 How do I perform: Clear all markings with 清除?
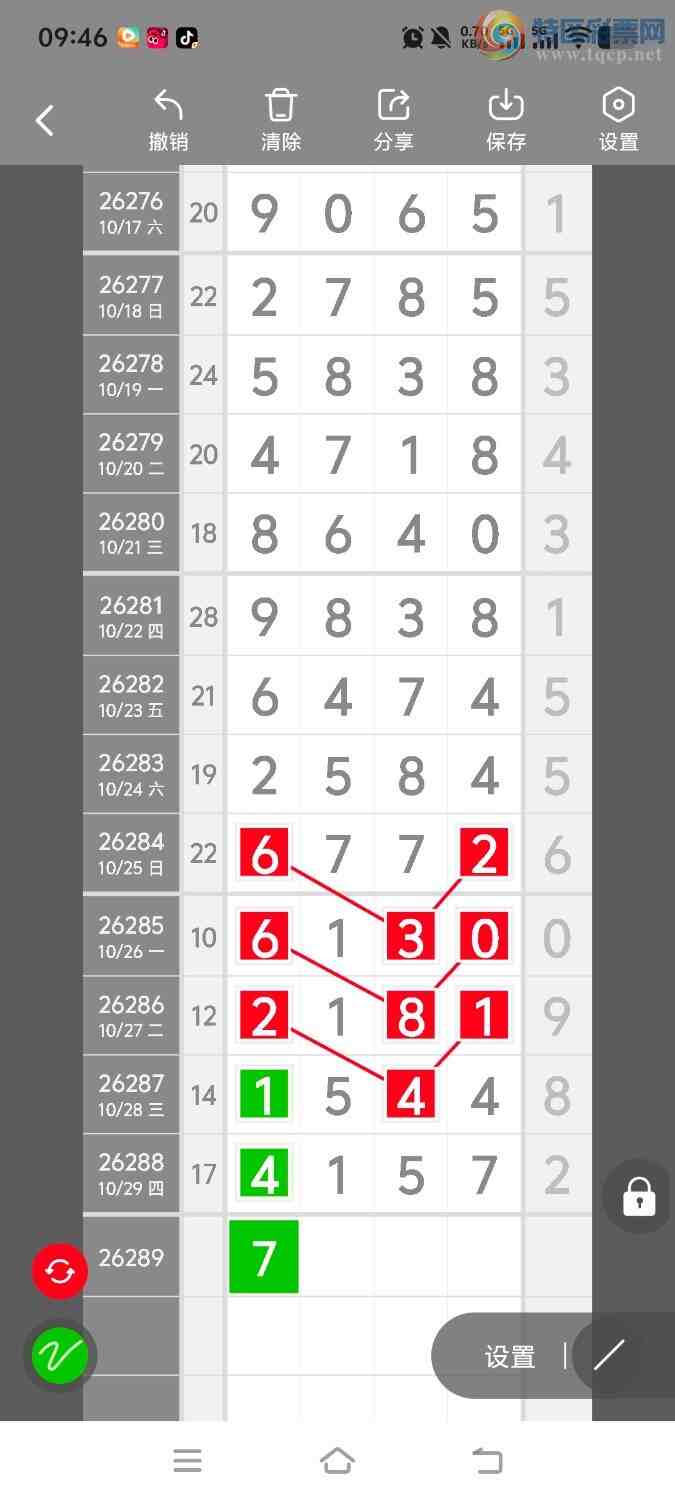click(x=281, y=121)
